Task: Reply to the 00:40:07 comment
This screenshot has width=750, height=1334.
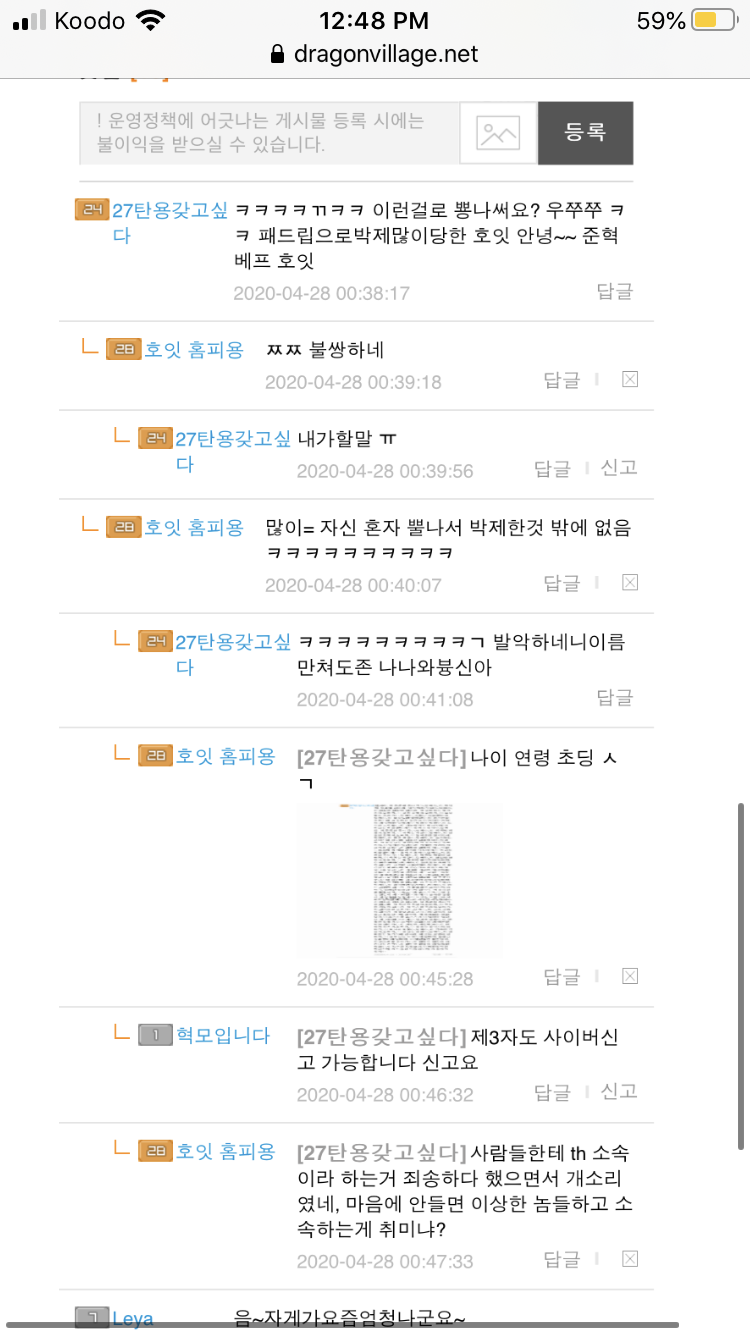Action: [x=561, y=582]
